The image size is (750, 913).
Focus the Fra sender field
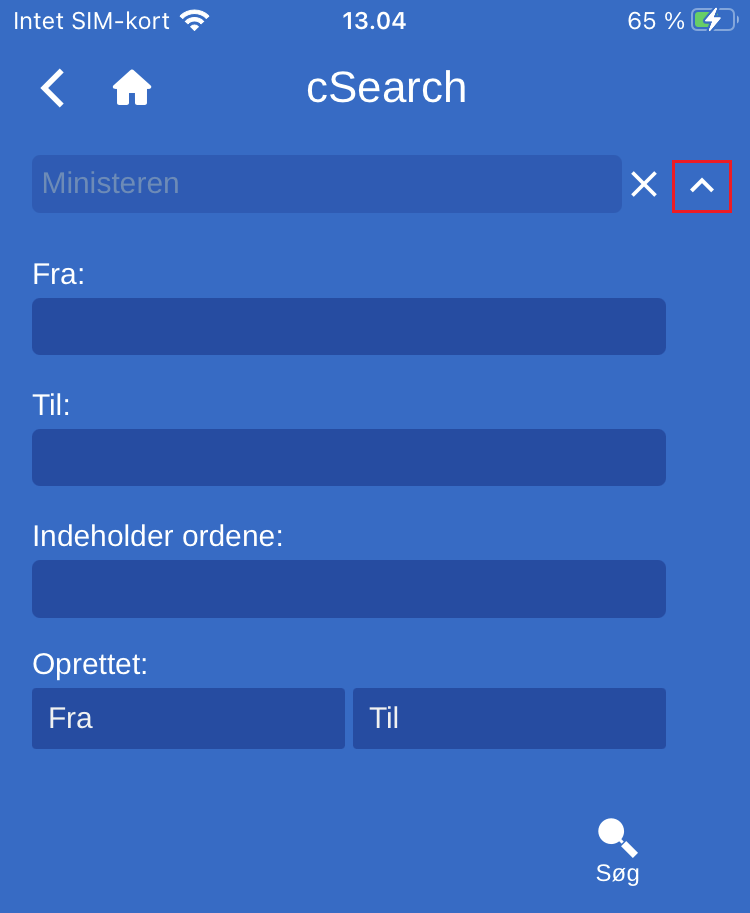[348, 326]
